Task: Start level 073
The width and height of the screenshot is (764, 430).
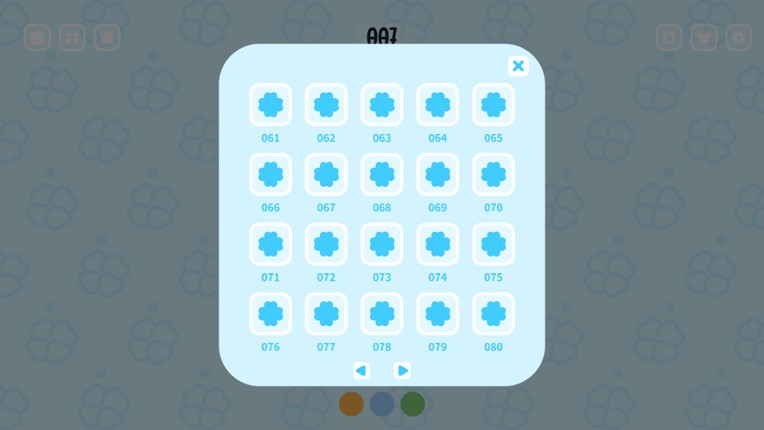Action: 382,244
